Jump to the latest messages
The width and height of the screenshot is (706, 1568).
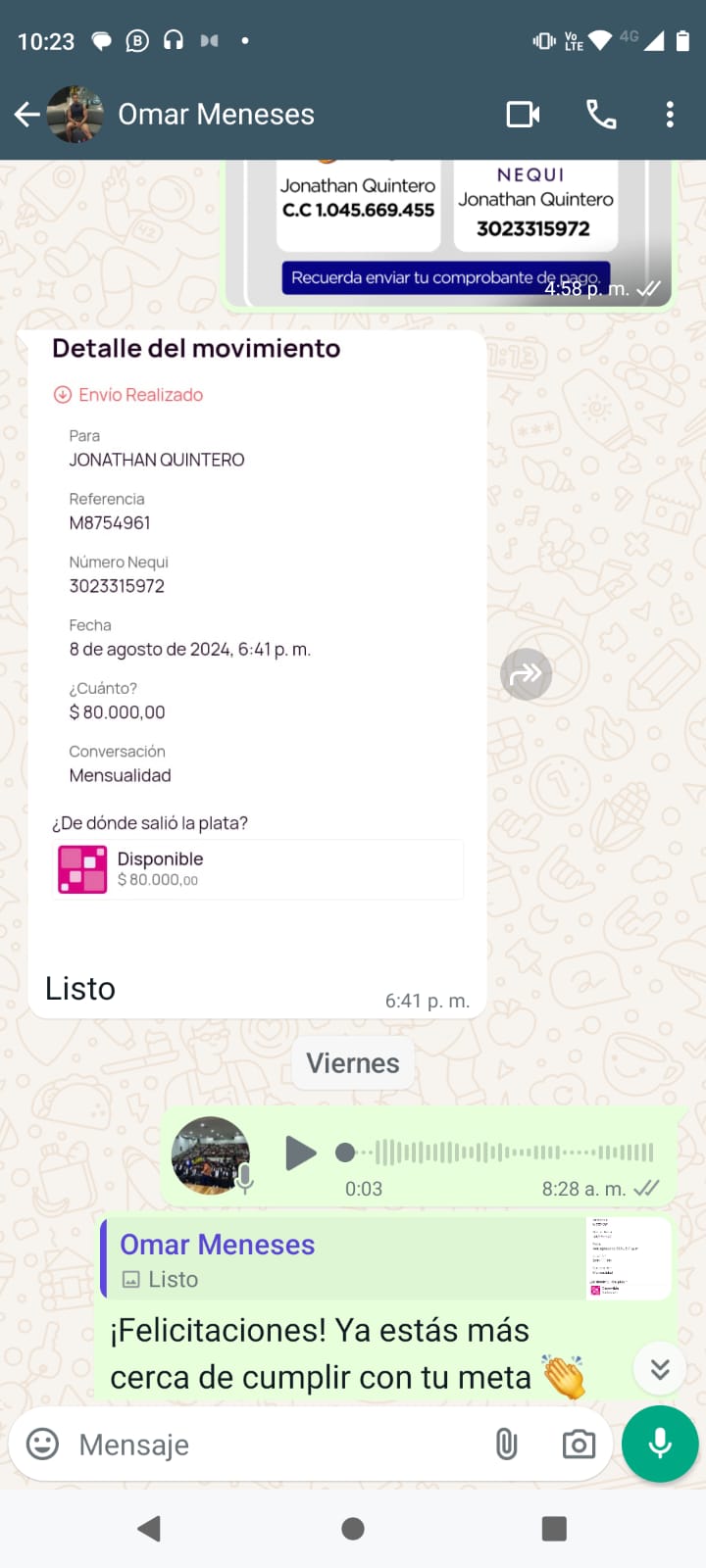660,1368
